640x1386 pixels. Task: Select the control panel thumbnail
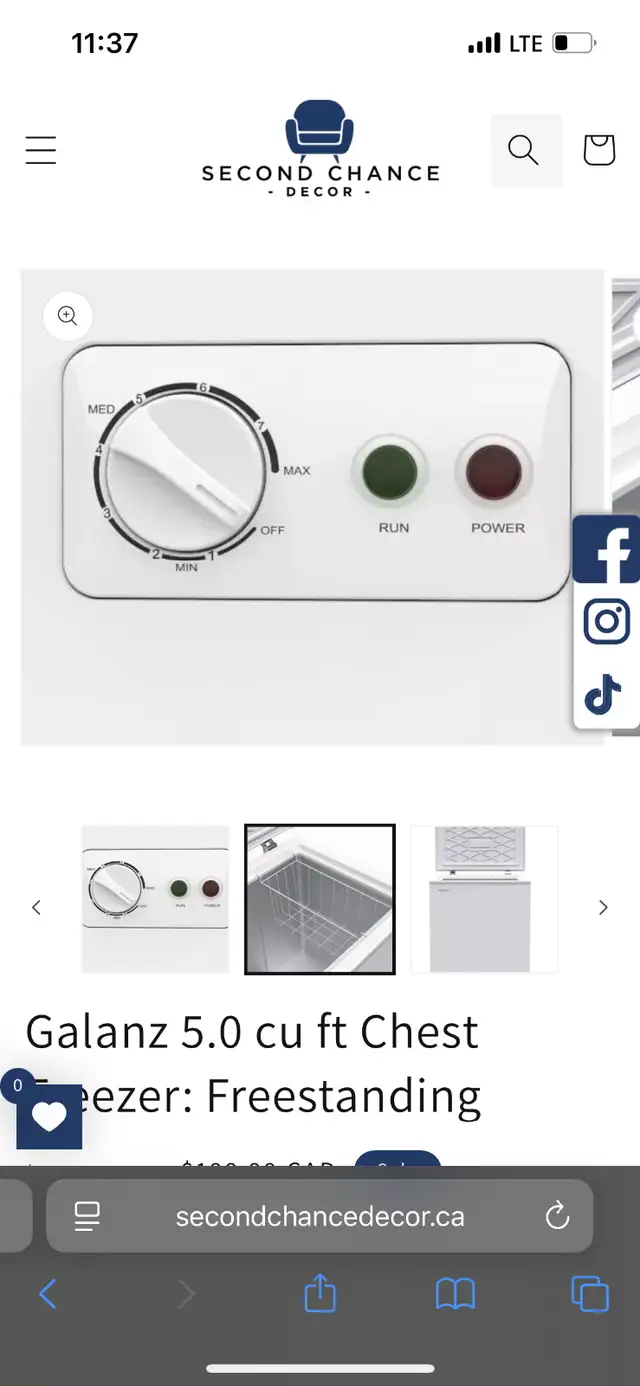155,899
